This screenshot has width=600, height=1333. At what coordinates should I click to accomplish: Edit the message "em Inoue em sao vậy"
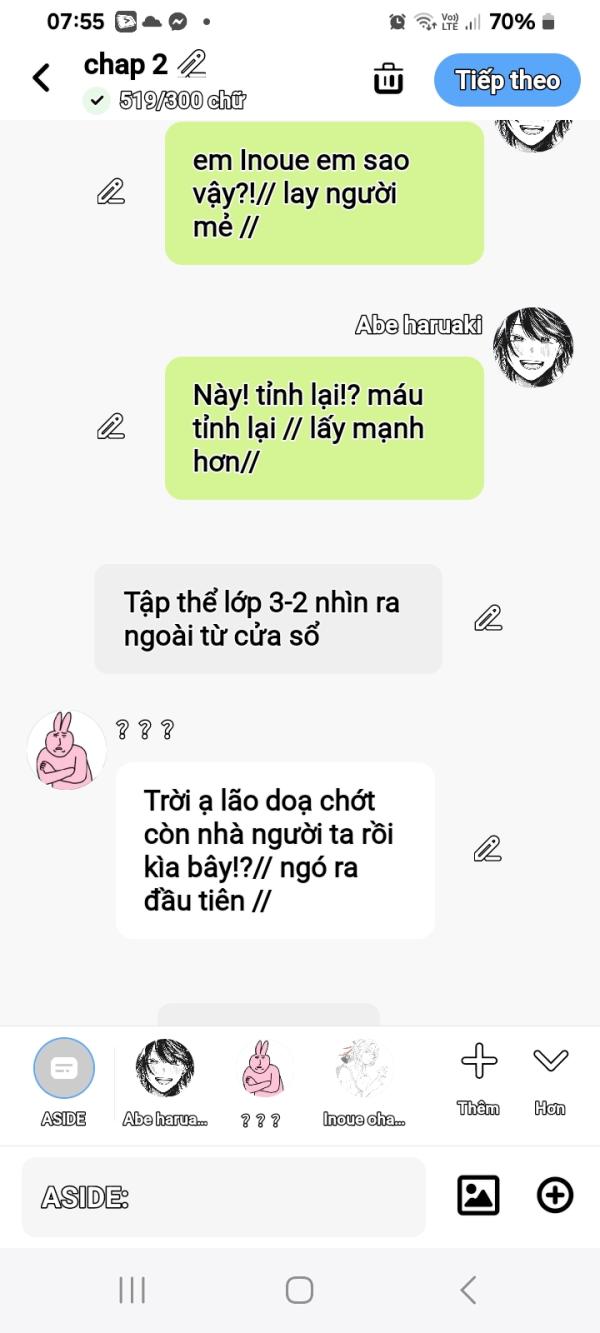tap(111, 192)
